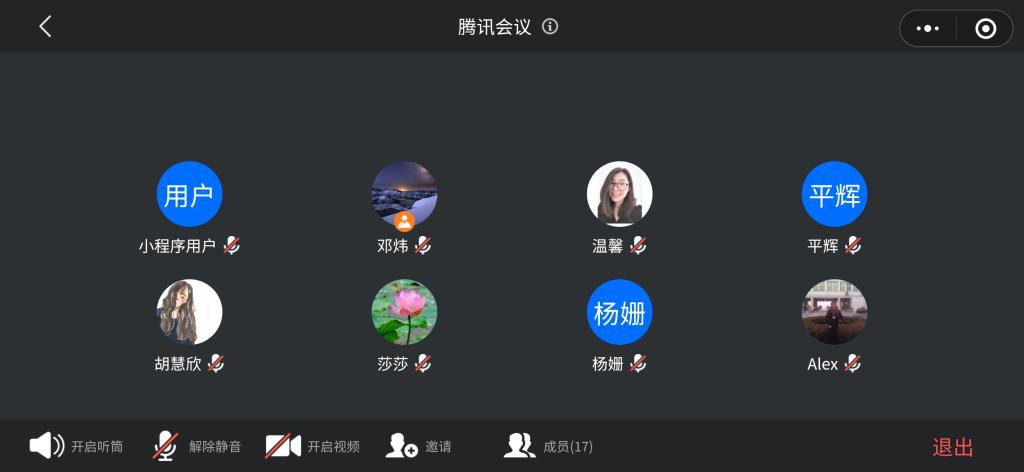
Task: Select the 小程序用户 participant avatar
Action: (x=189, y=194)
